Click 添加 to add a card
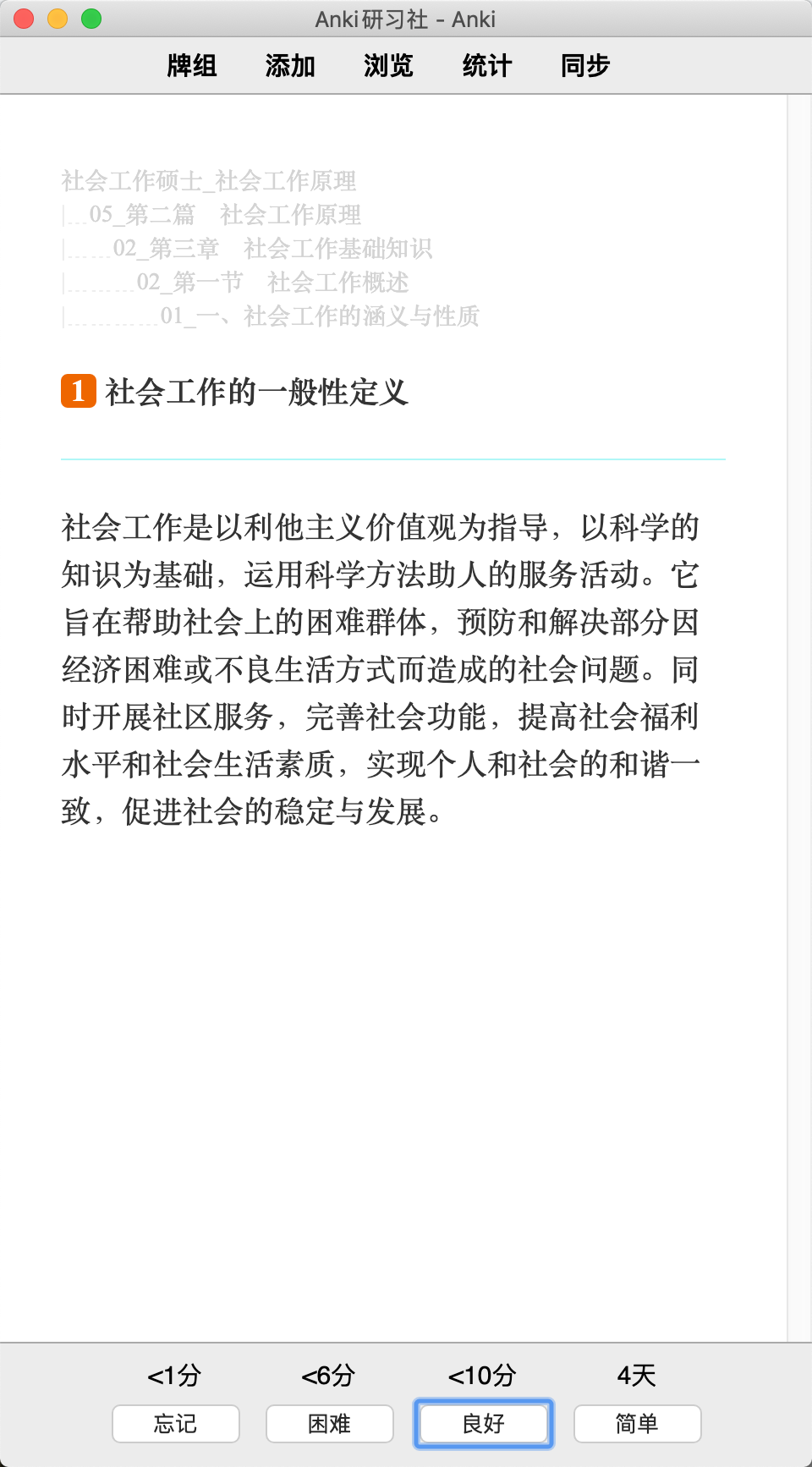812x1467 pixels. tap(290, 65)
